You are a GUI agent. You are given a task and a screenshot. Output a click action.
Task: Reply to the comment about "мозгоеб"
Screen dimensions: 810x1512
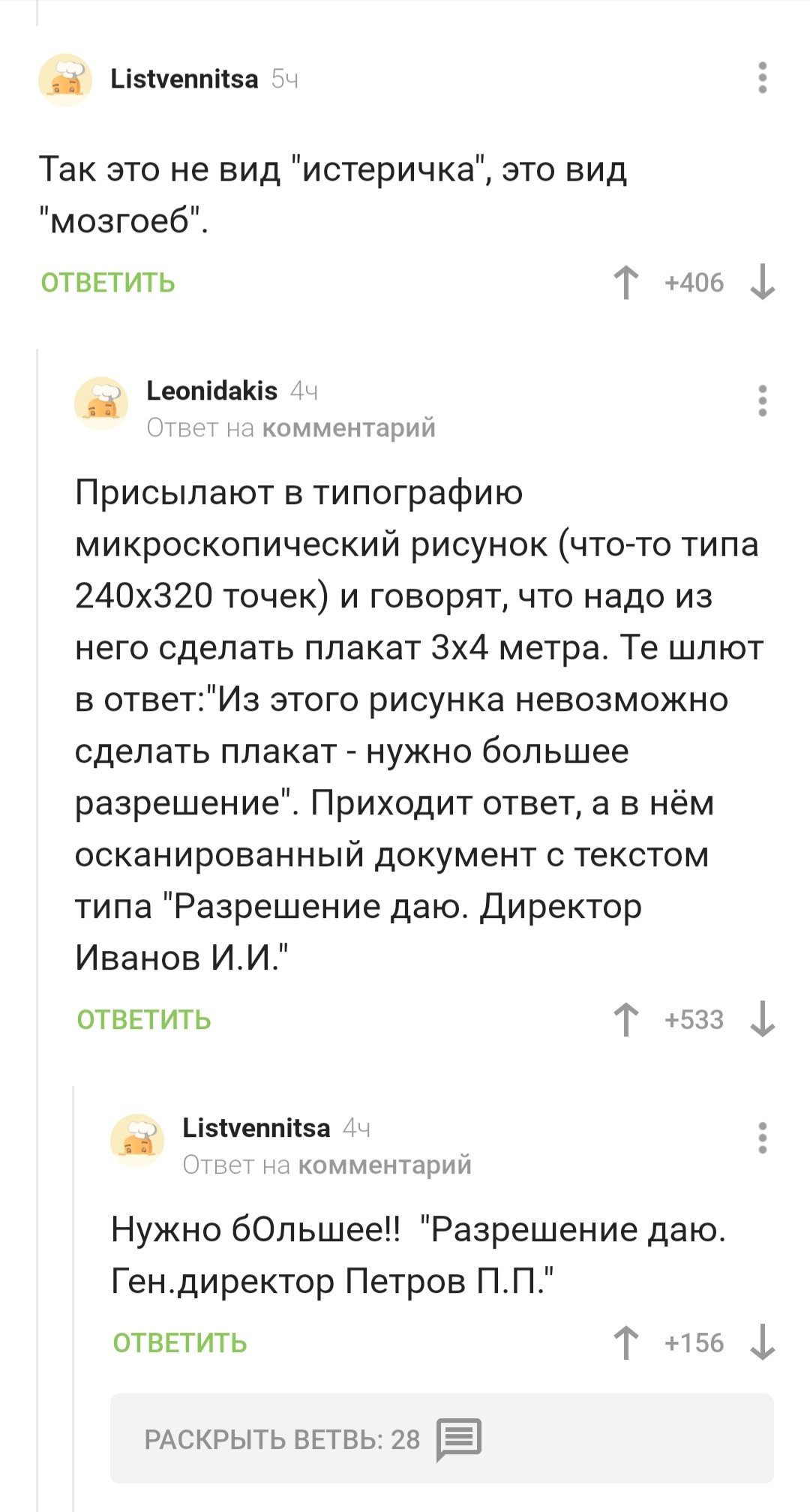[x=108, y=283]
